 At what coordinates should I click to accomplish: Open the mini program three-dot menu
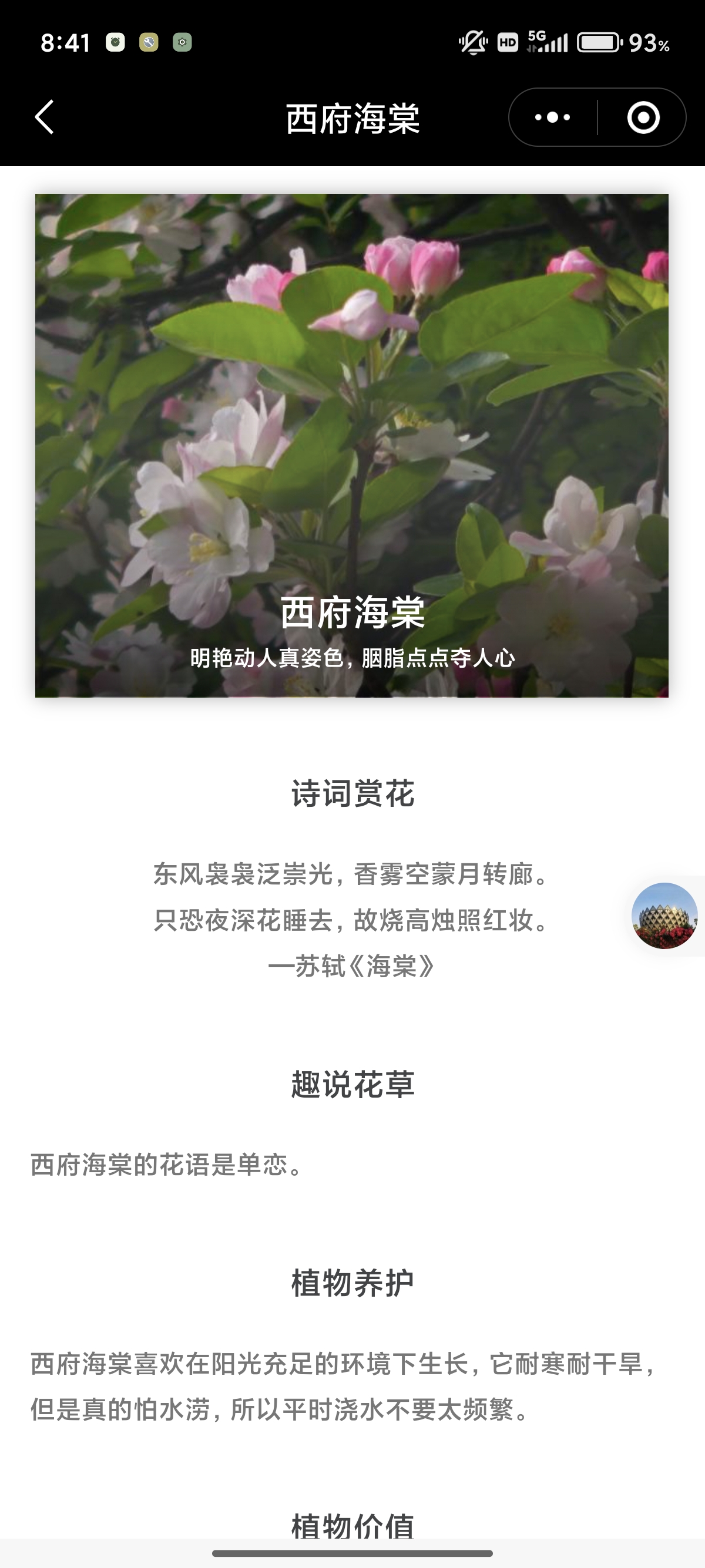pyautogui.click(x=552, y=117)
